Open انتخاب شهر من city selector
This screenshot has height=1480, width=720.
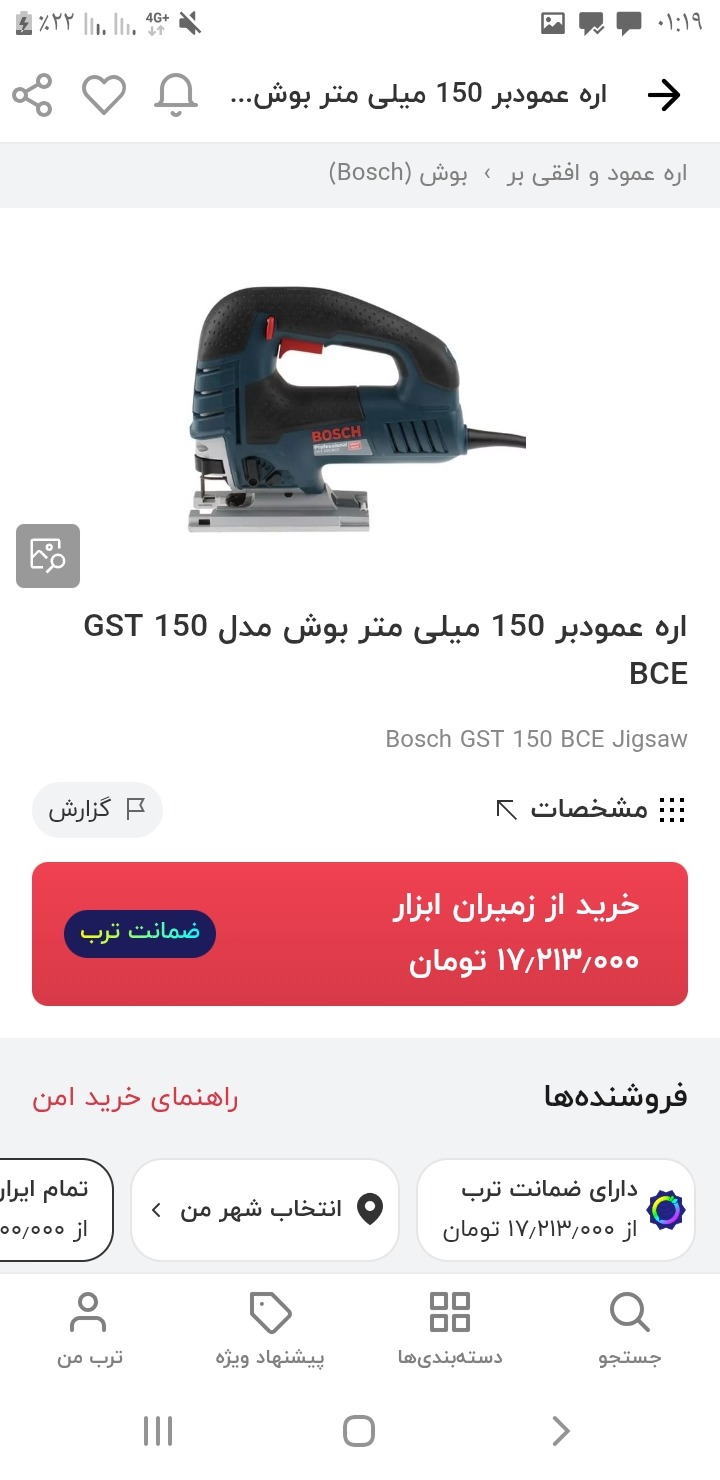265,1210
